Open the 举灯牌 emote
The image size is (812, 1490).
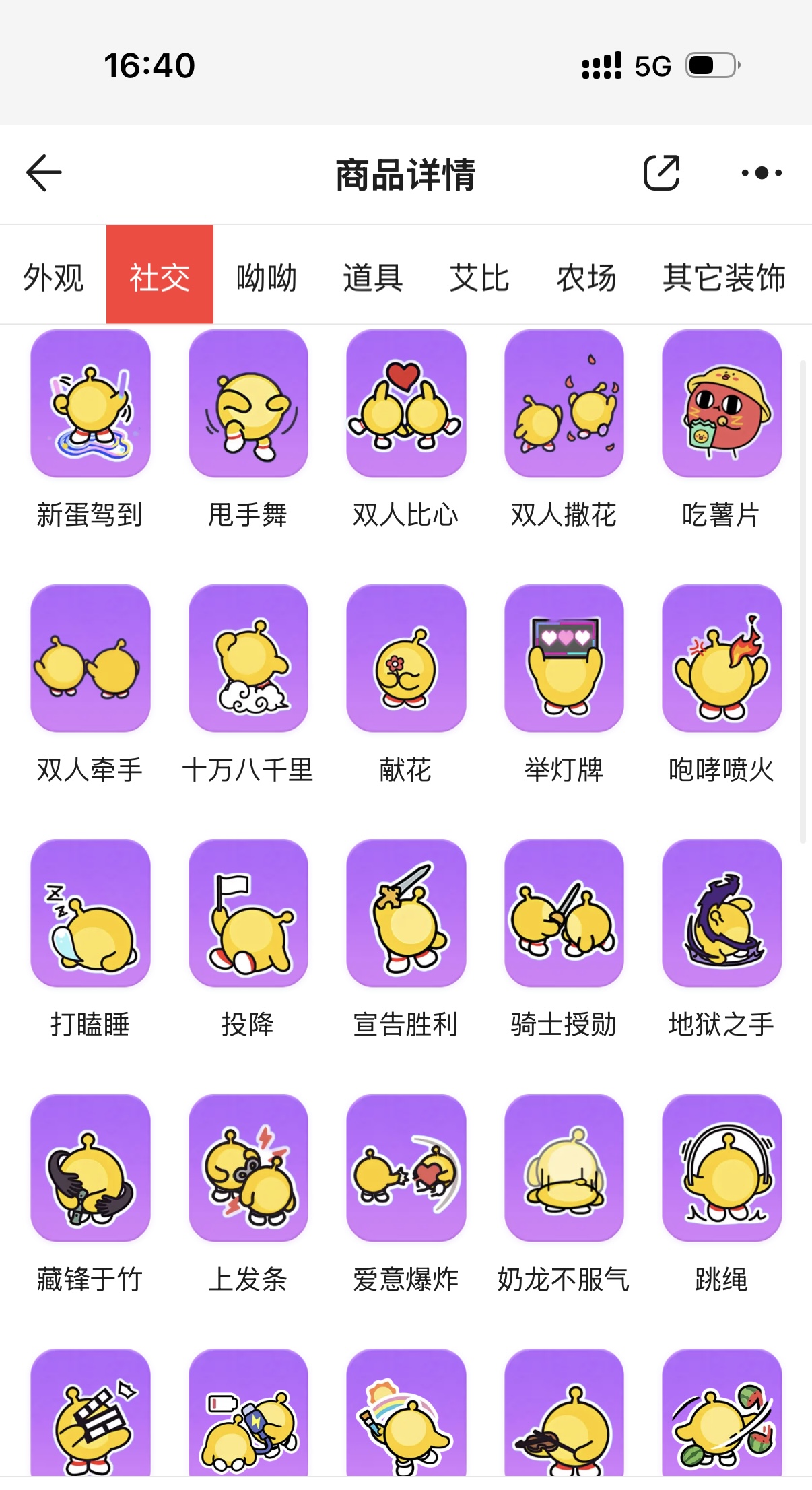(x=564, y=658)
